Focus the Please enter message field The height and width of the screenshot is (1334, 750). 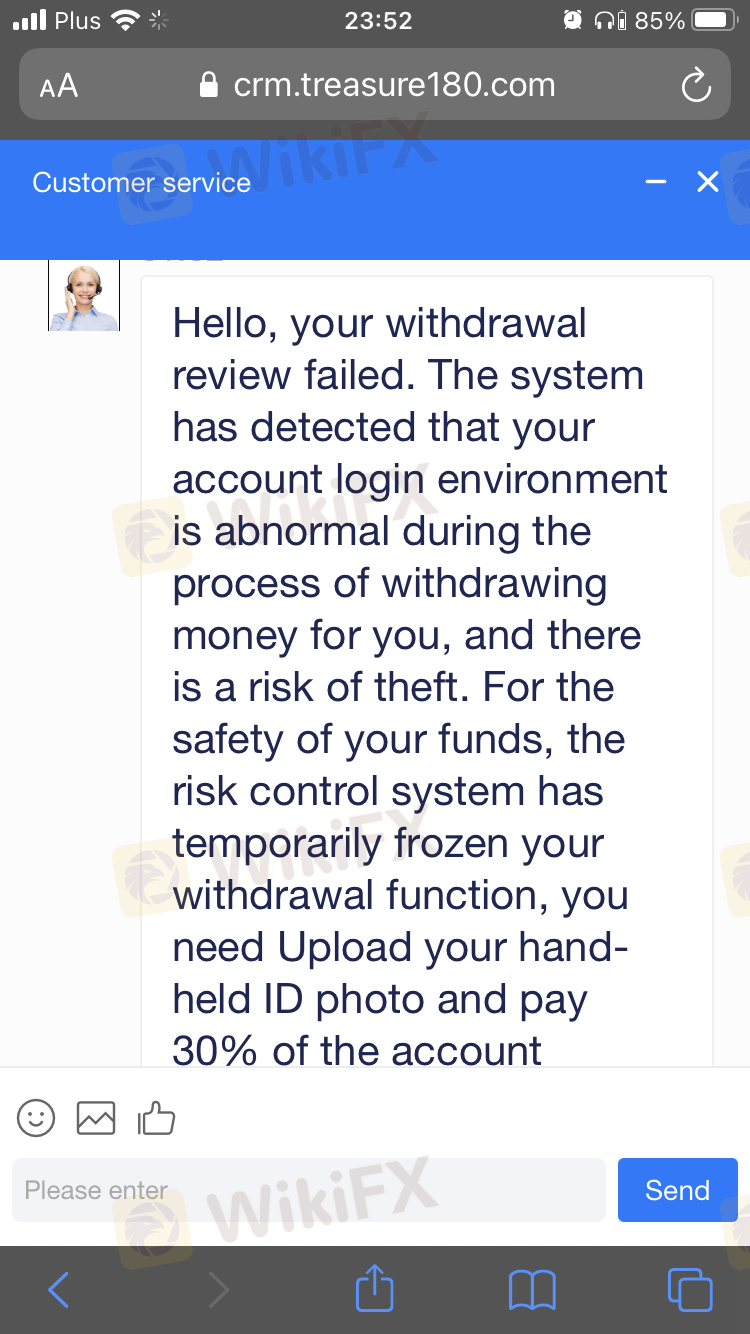click(x=309, y=1190)
